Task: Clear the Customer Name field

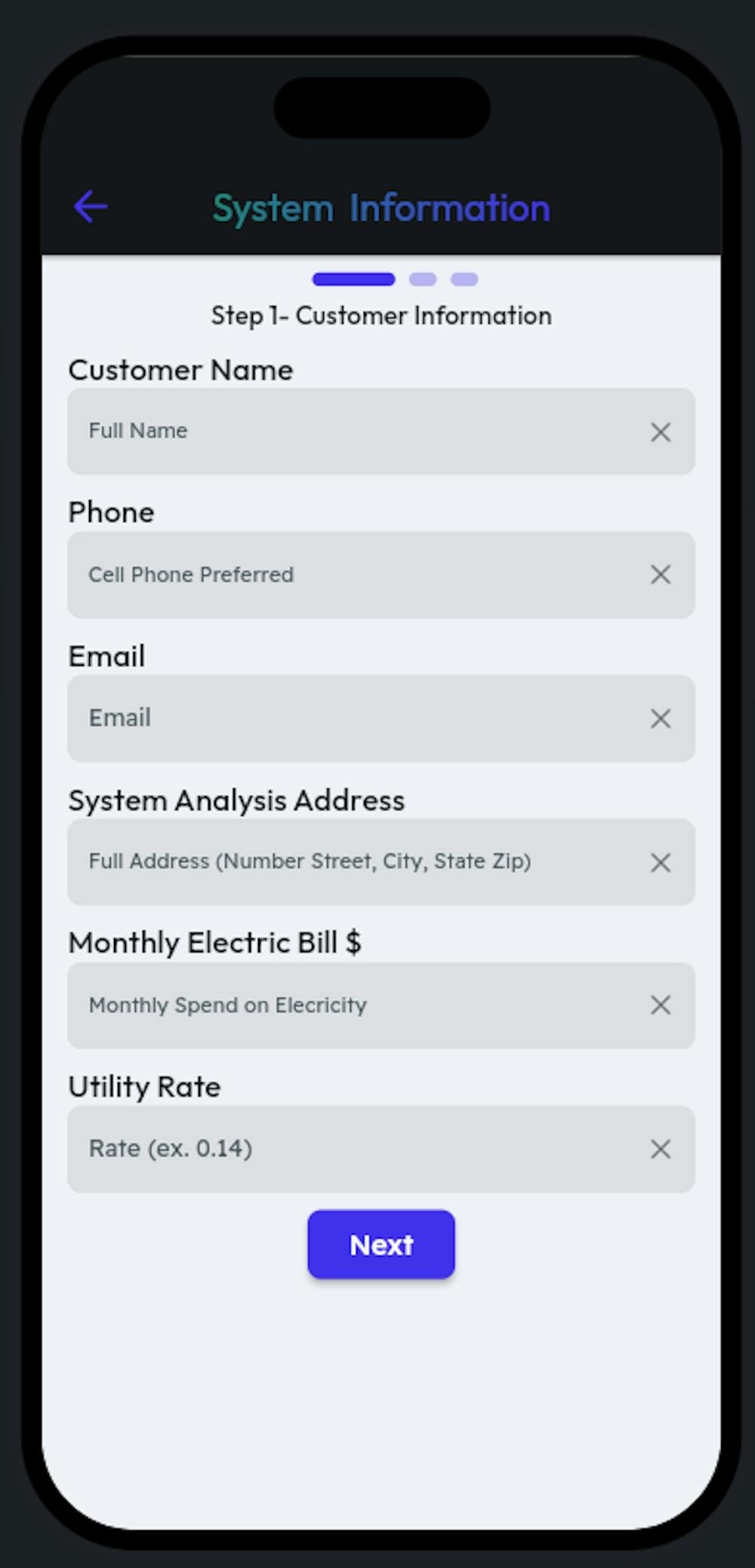Action: pyautogui.click(x=661, y=432)
